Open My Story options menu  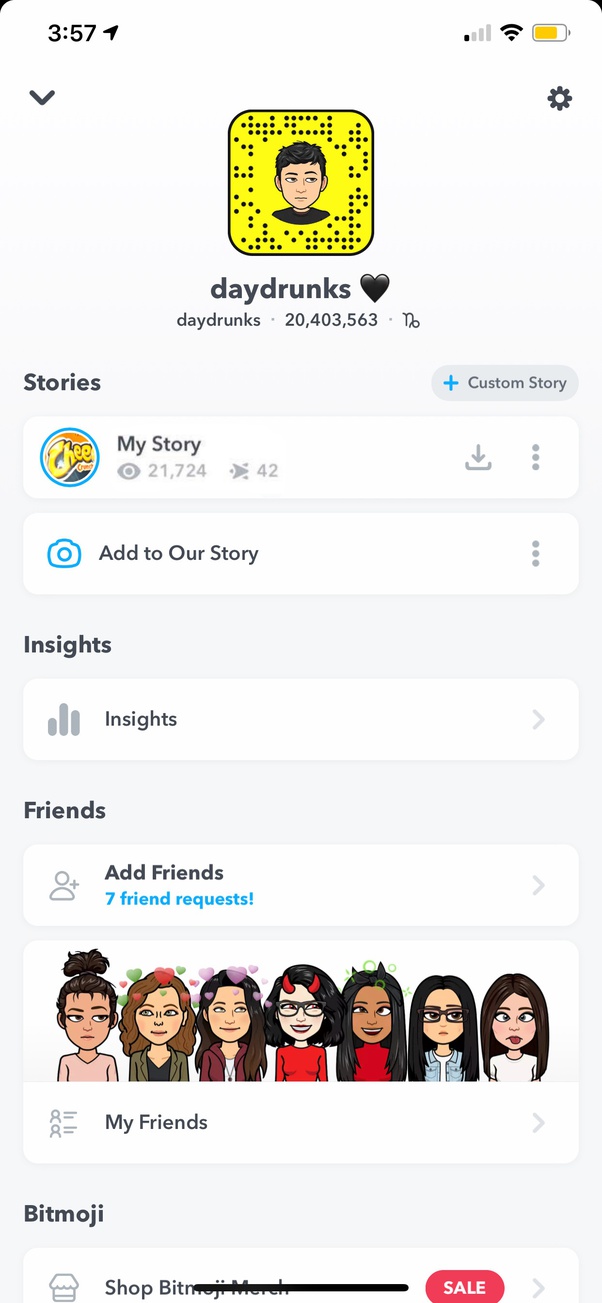click(536, 458)
